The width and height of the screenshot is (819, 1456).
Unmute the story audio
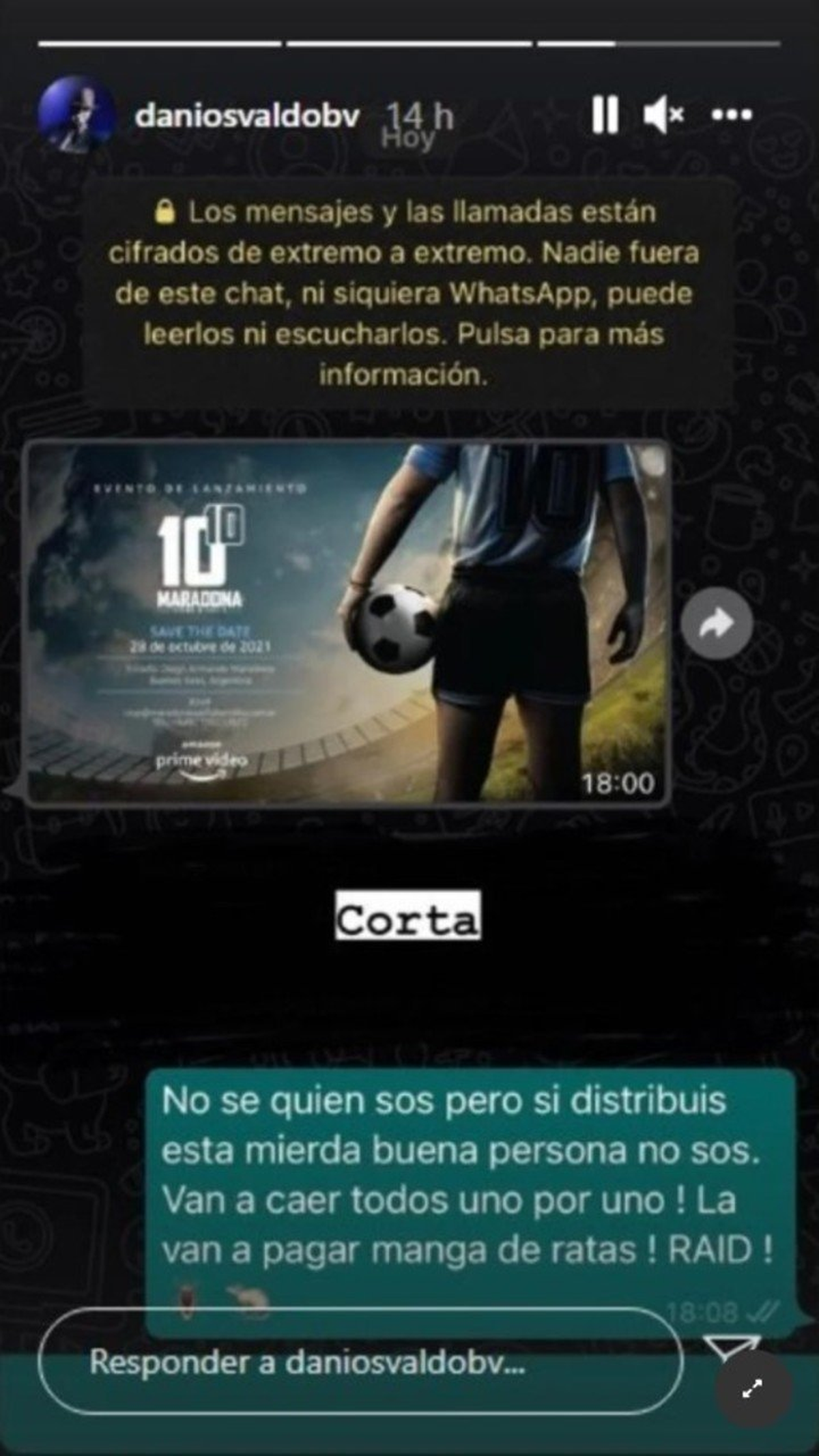(x=663, y=115)
